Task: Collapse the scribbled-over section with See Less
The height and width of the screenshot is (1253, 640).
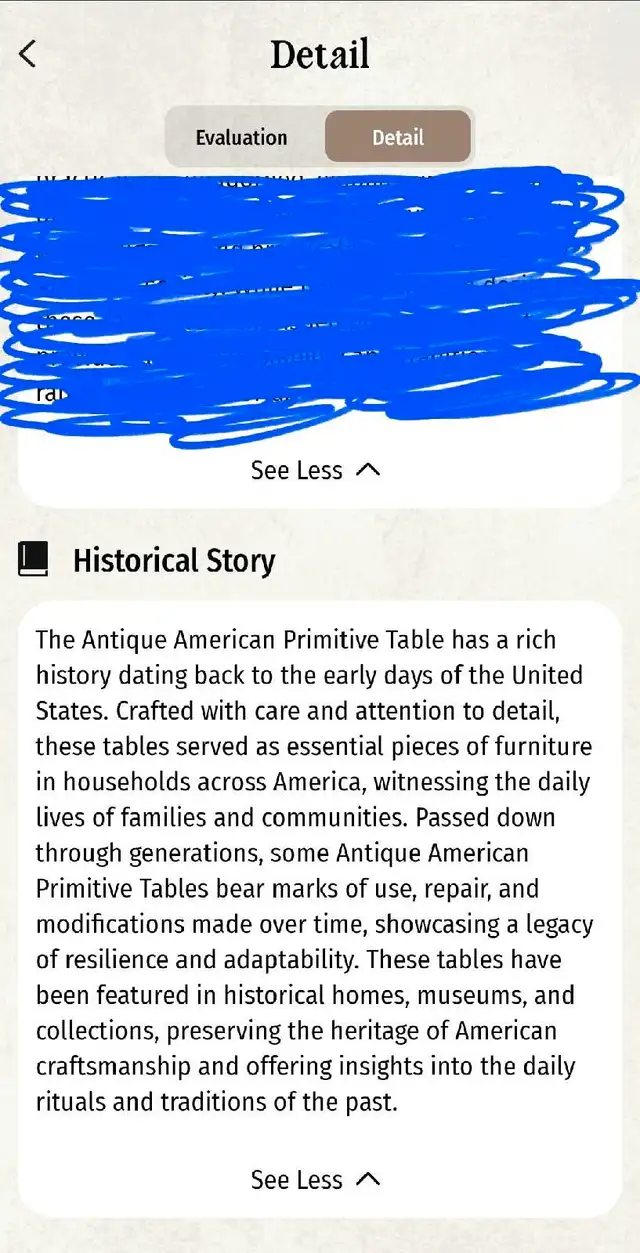Action: (x=316, y=470)
